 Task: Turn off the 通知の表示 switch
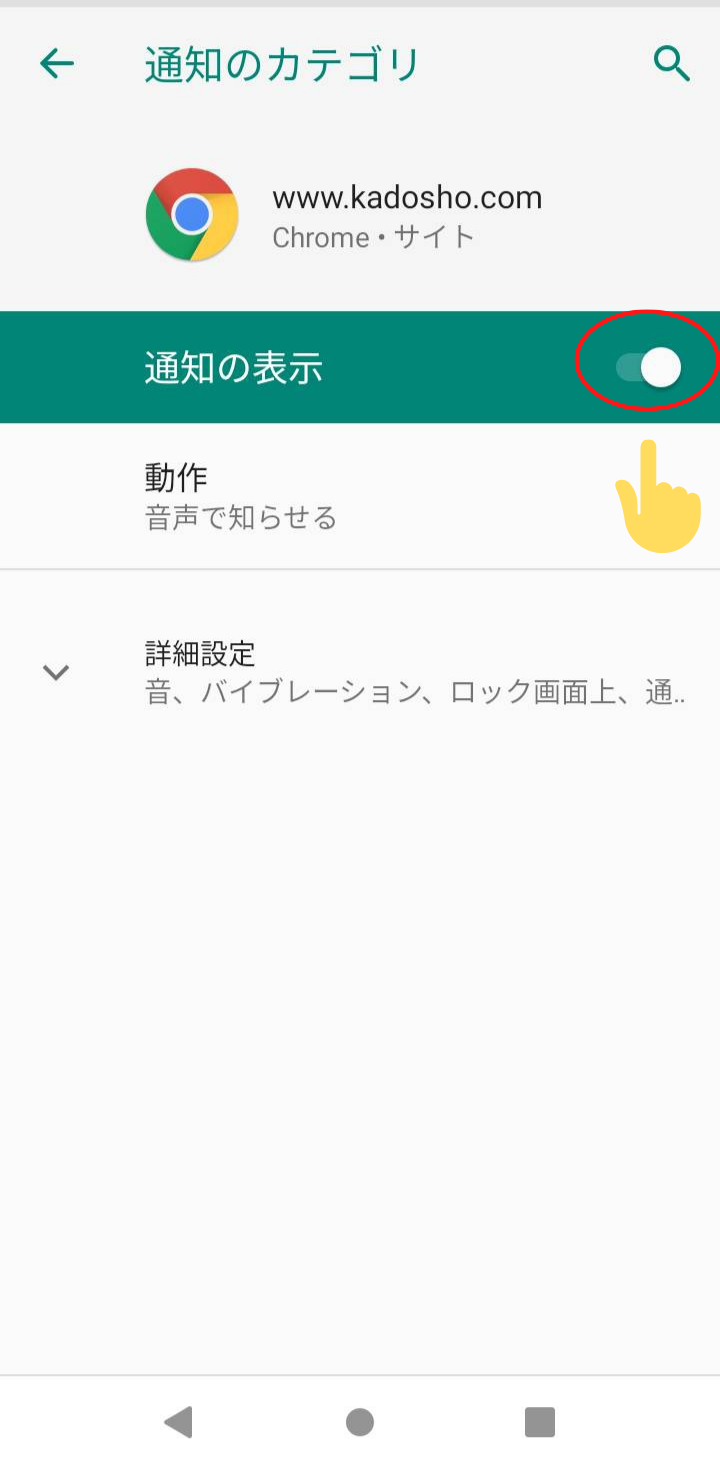(648, 368)
